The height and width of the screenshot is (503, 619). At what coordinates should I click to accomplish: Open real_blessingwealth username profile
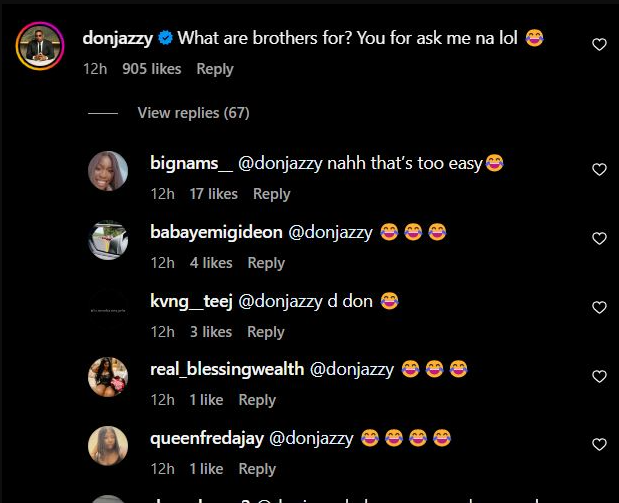[226, 369]
